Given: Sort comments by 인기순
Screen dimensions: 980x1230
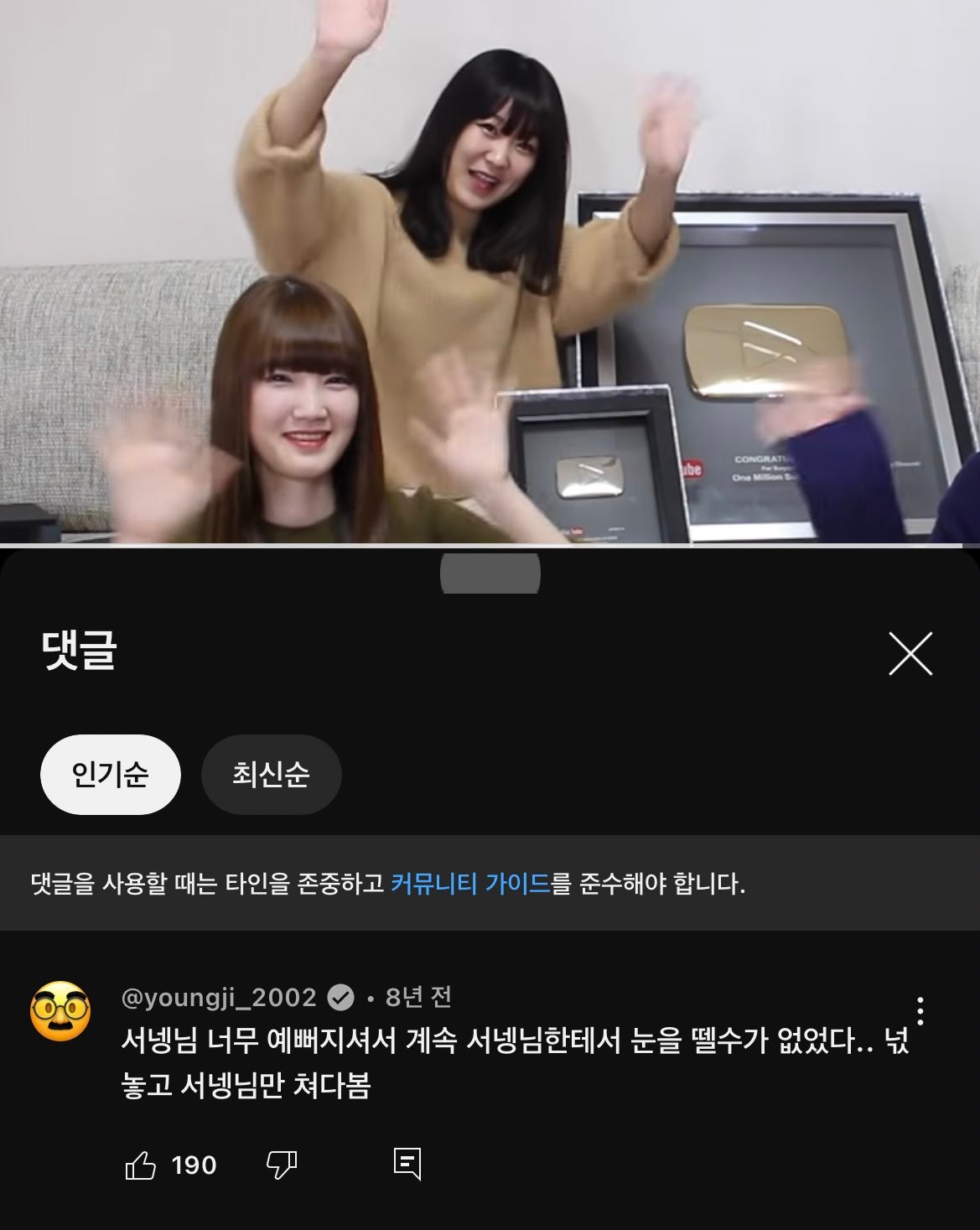Looking at the screenshot, I should tap(111, 774).
